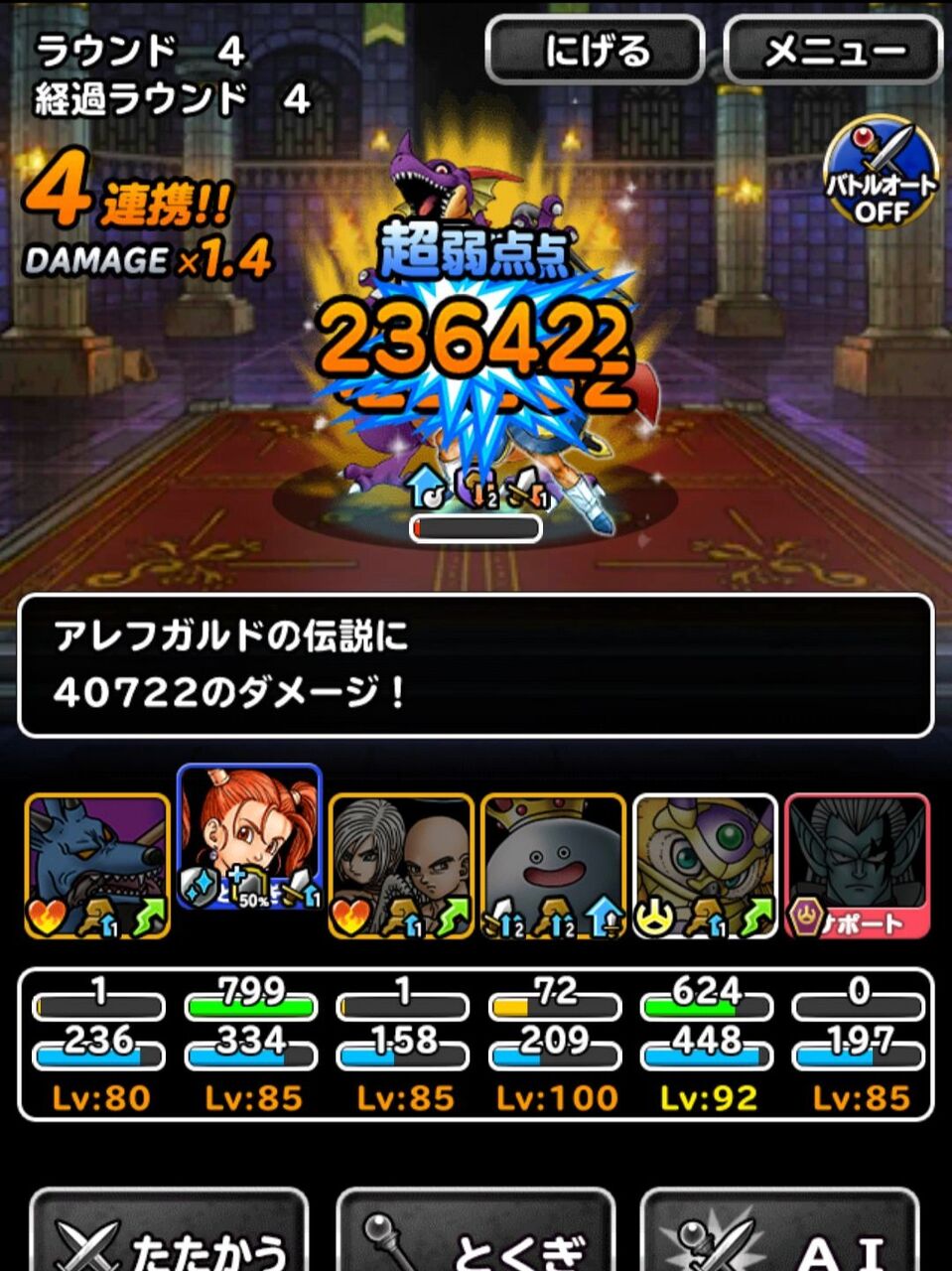Enable auto battle via バトルオート OFF toggle

tap(881, 174)
